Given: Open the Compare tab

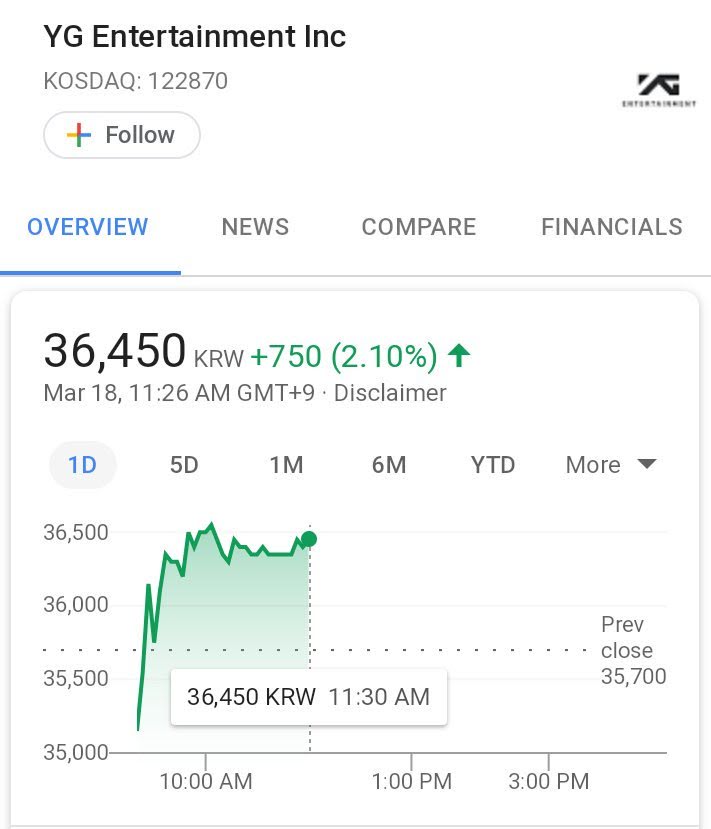Looking at the screenshot, I should click(419, 227).
